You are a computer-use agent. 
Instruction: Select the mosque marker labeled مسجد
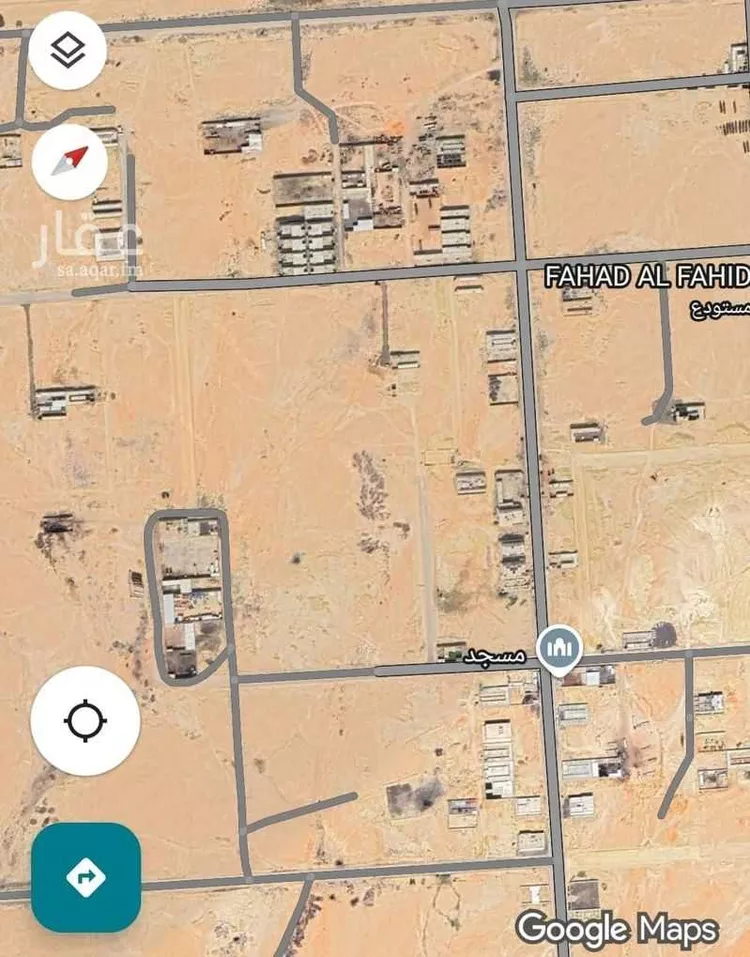pyautogui.click(x=559, y=649)
